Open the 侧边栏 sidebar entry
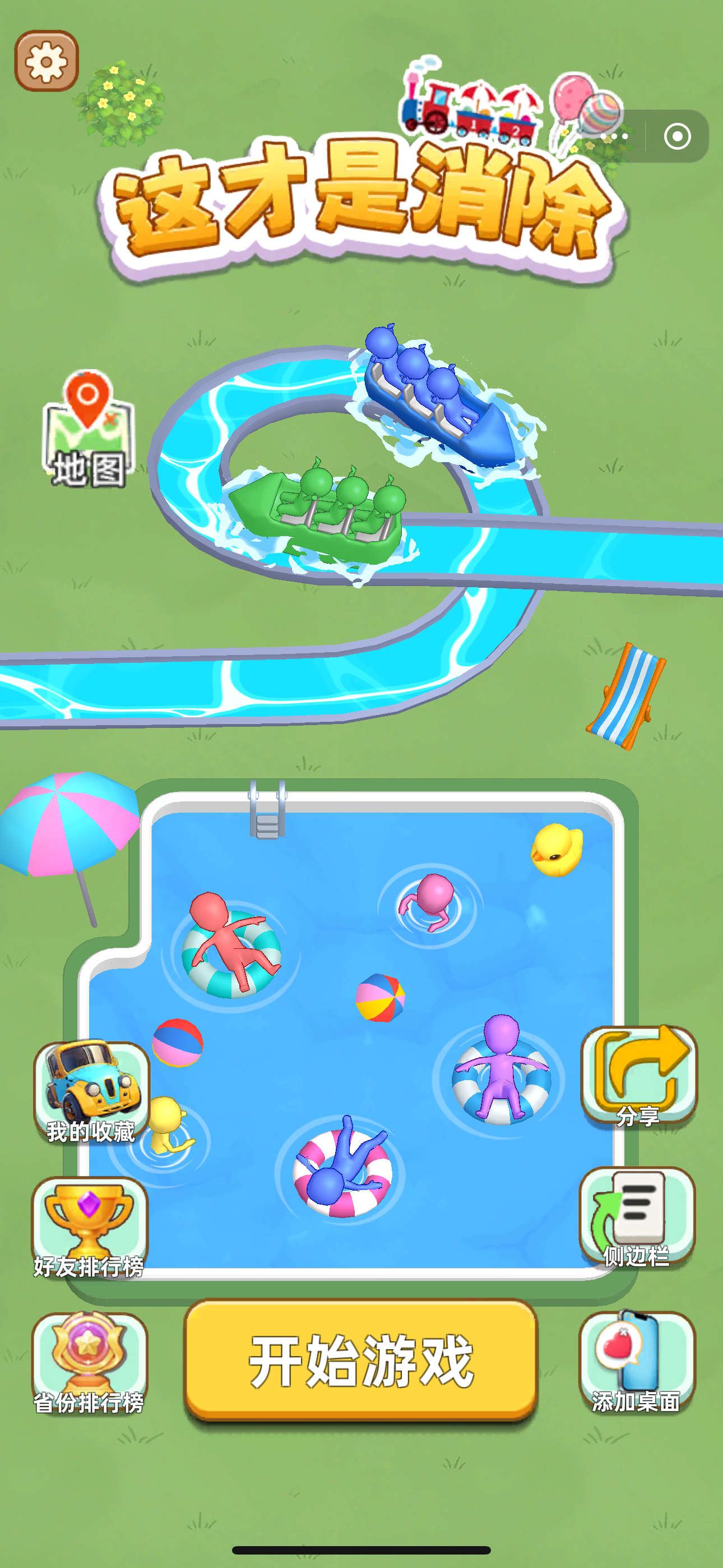723x1568 pixels. [637, 1217]
